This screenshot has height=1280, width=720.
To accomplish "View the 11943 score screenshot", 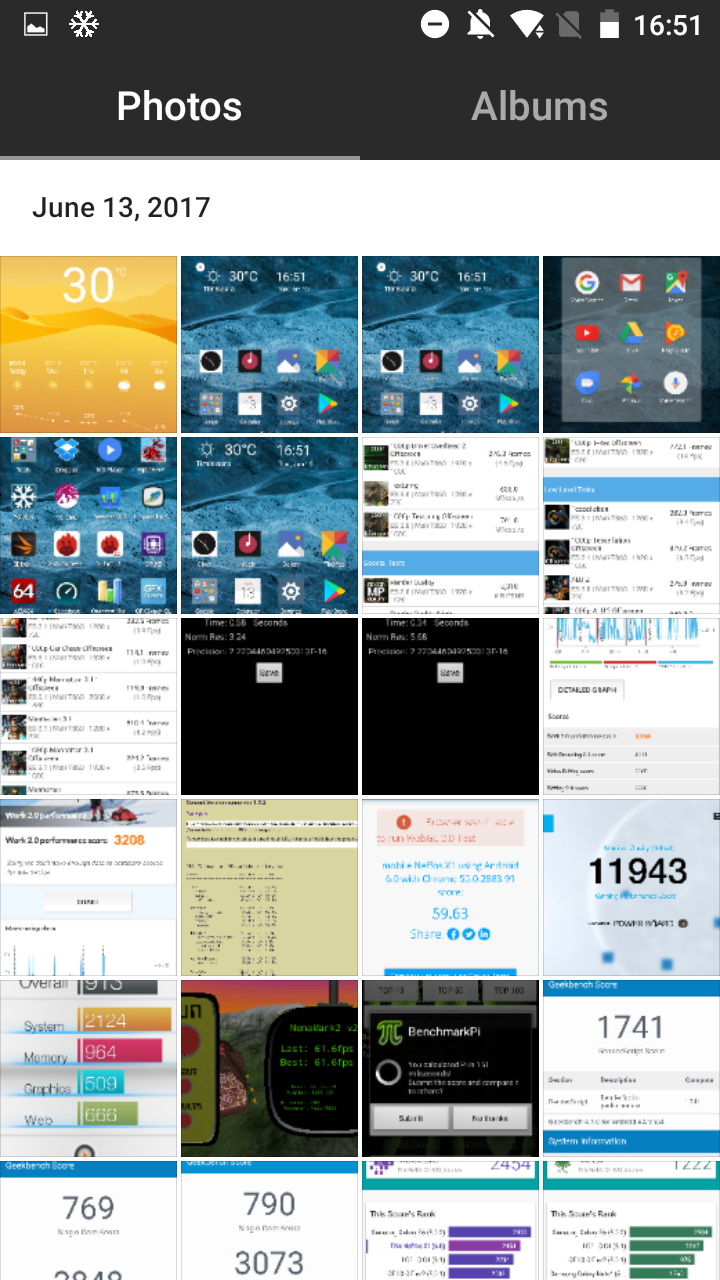I will (x=631, y=887).
